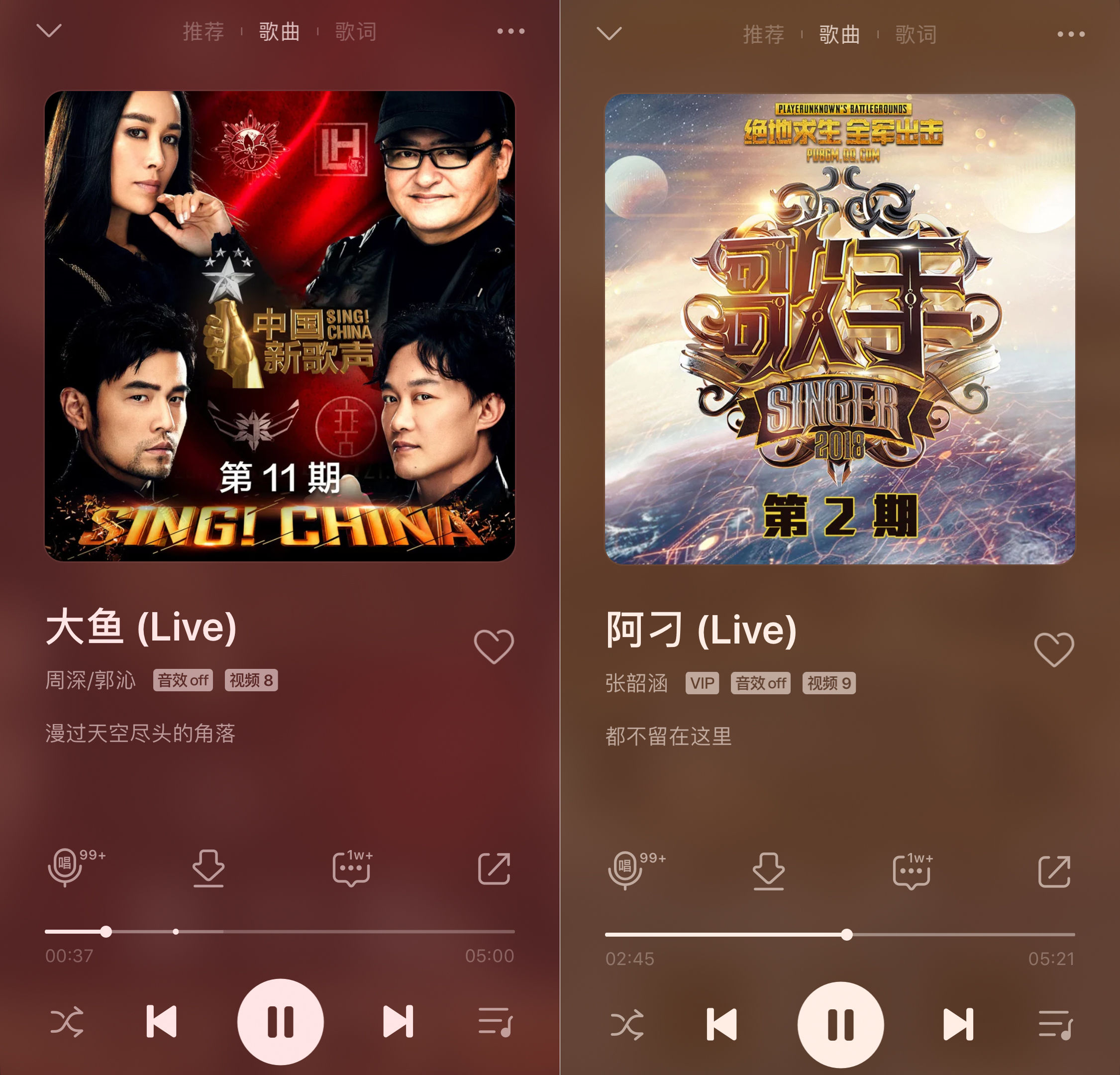Image resolution: width=1120 pixels, height=1075 pixels.
Task: Collapse the 阿刁 (Live) player screen
Action: click(609, 33)
